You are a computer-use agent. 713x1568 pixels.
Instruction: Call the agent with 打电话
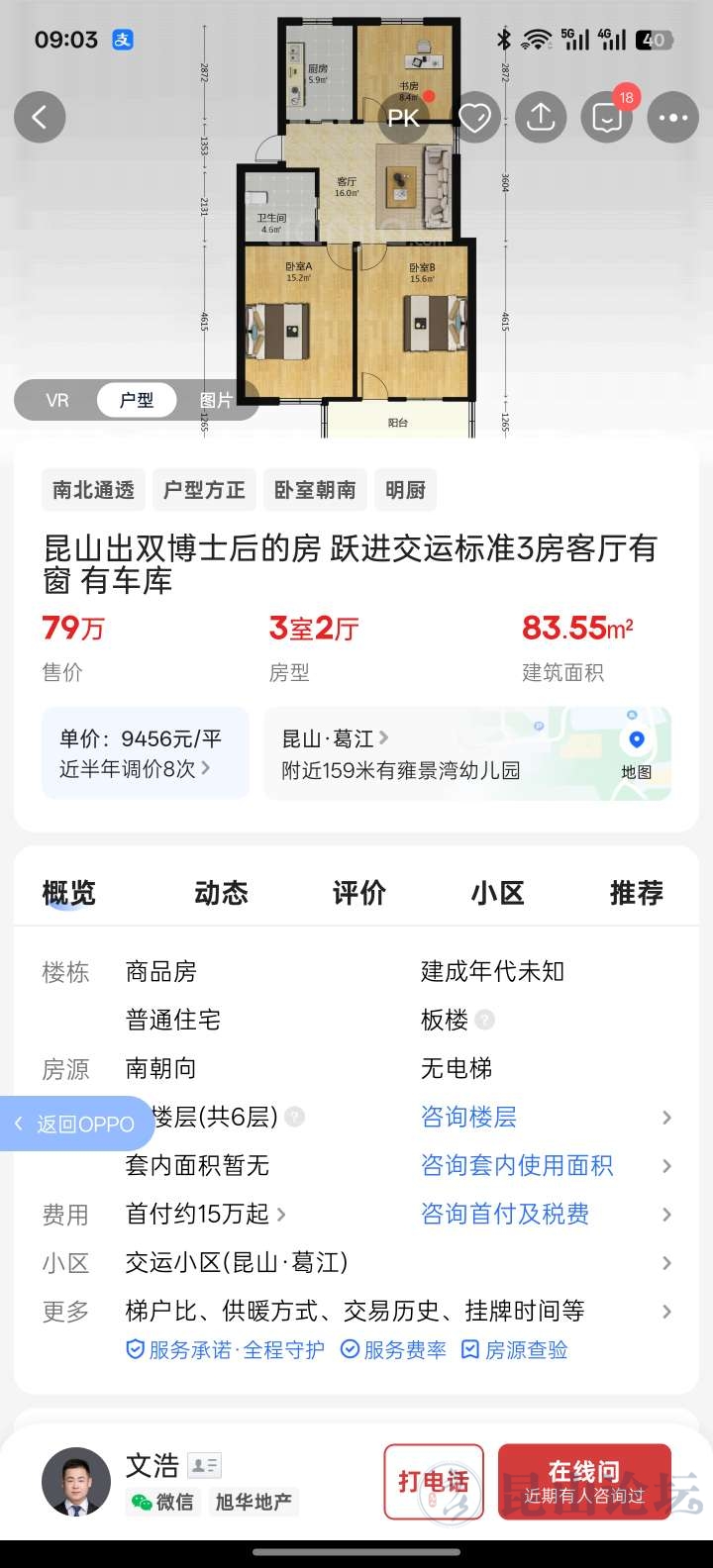pyautogui.click(x=434, y=1481)
